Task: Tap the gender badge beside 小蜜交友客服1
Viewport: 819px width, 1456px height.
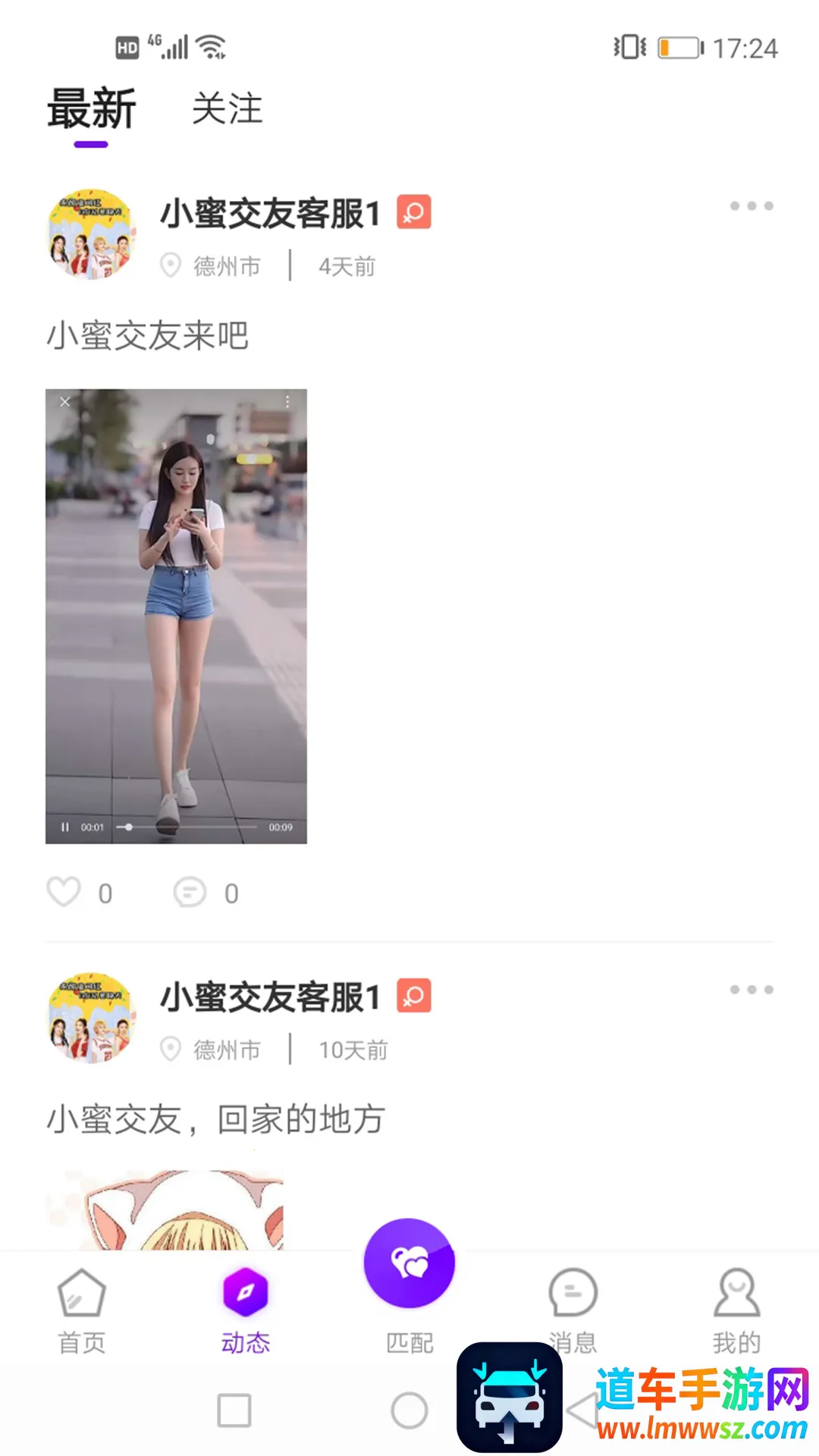Action: (413, 212)
